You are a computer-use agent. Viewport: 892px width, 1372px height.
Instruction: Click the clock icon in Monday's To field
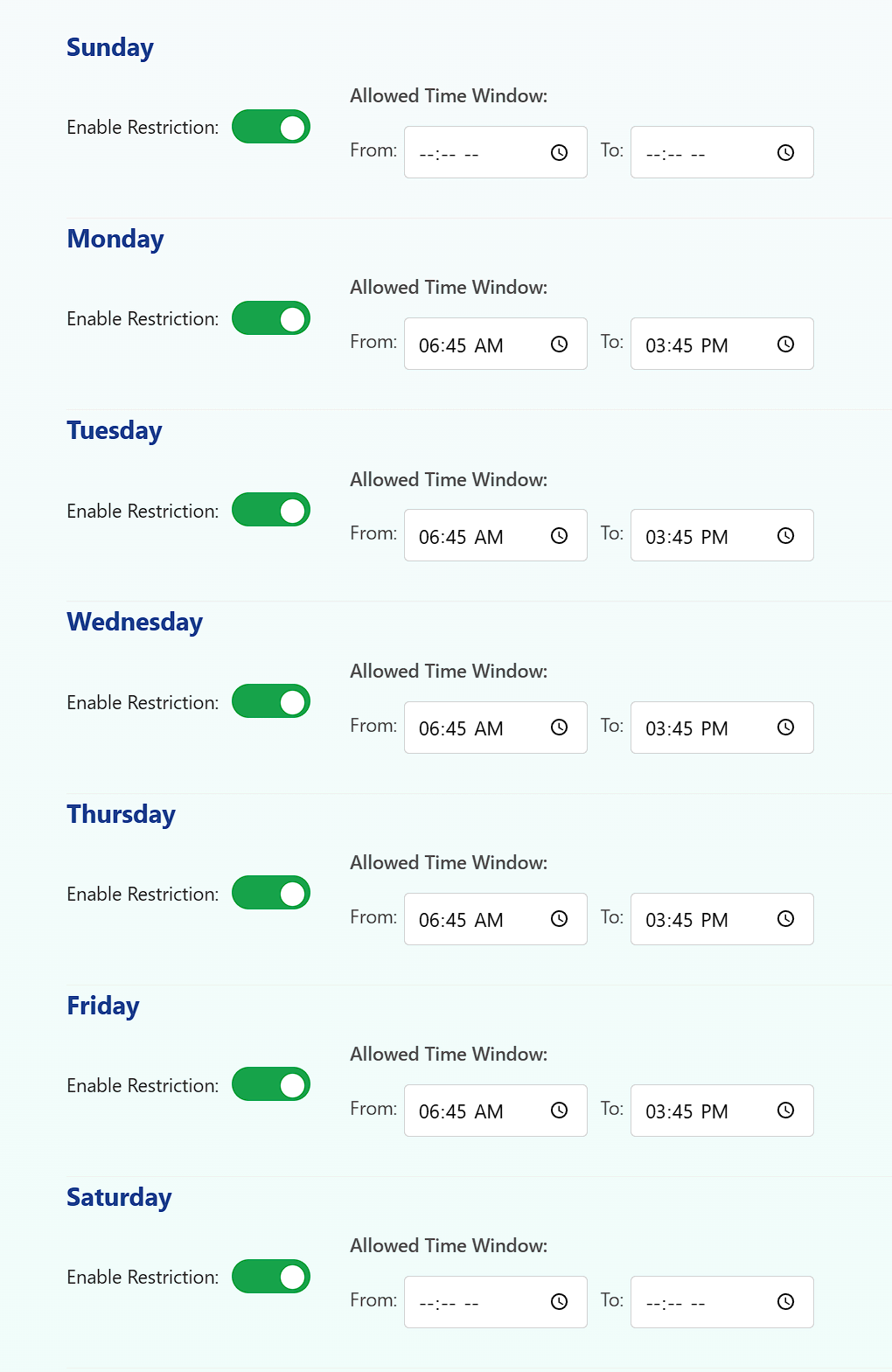coord(784,344)
